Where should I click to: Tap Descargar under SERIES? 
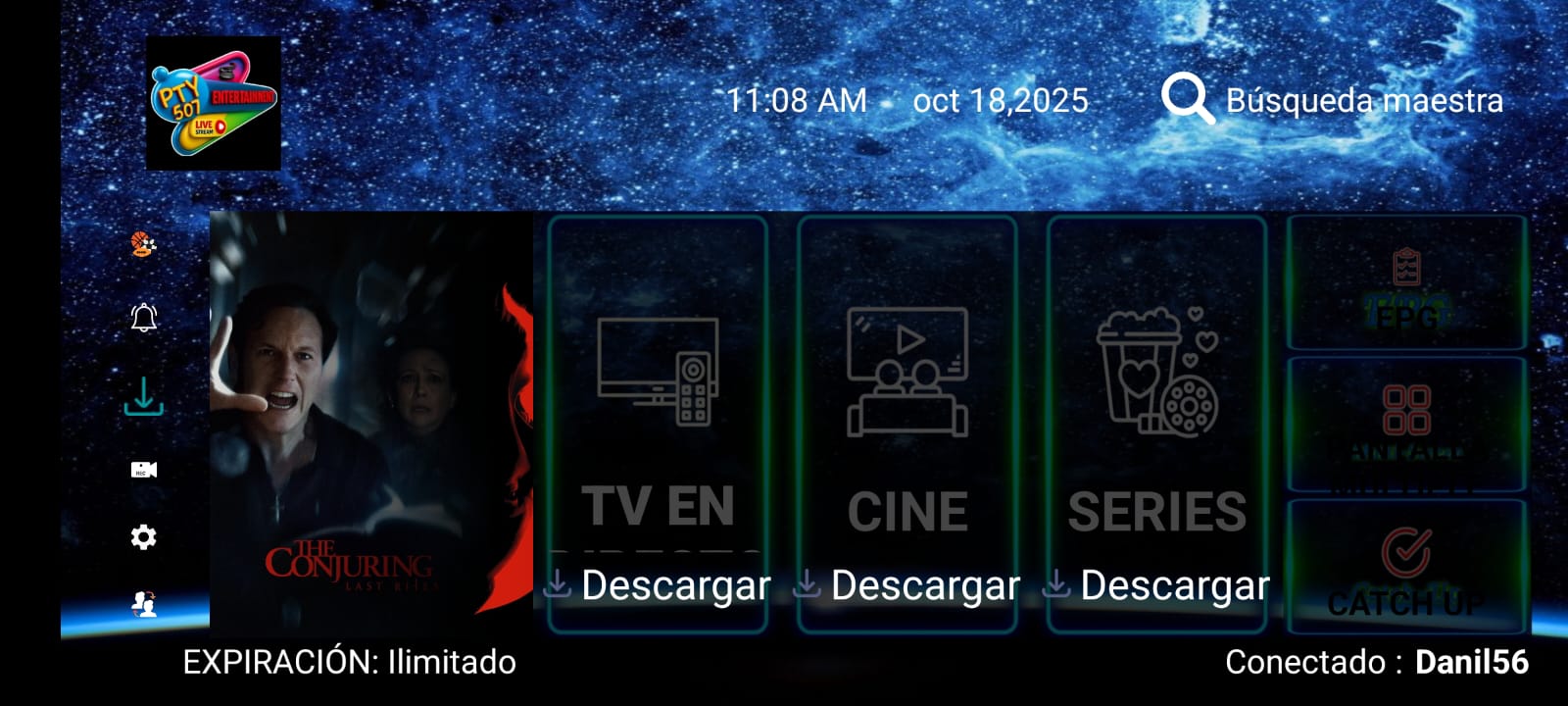(x=1157, y=585)
